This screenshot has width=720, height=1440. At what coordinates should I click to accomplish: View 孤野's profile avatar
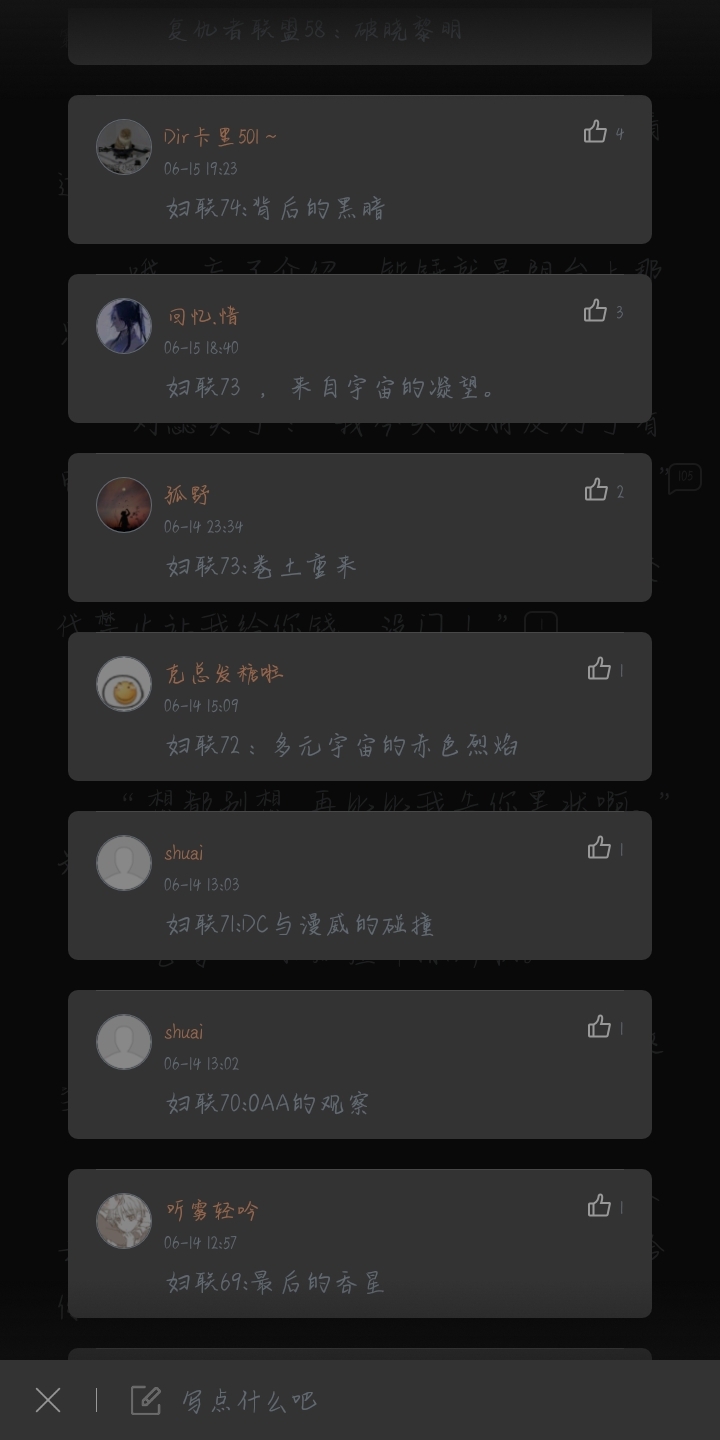(124, 505)
